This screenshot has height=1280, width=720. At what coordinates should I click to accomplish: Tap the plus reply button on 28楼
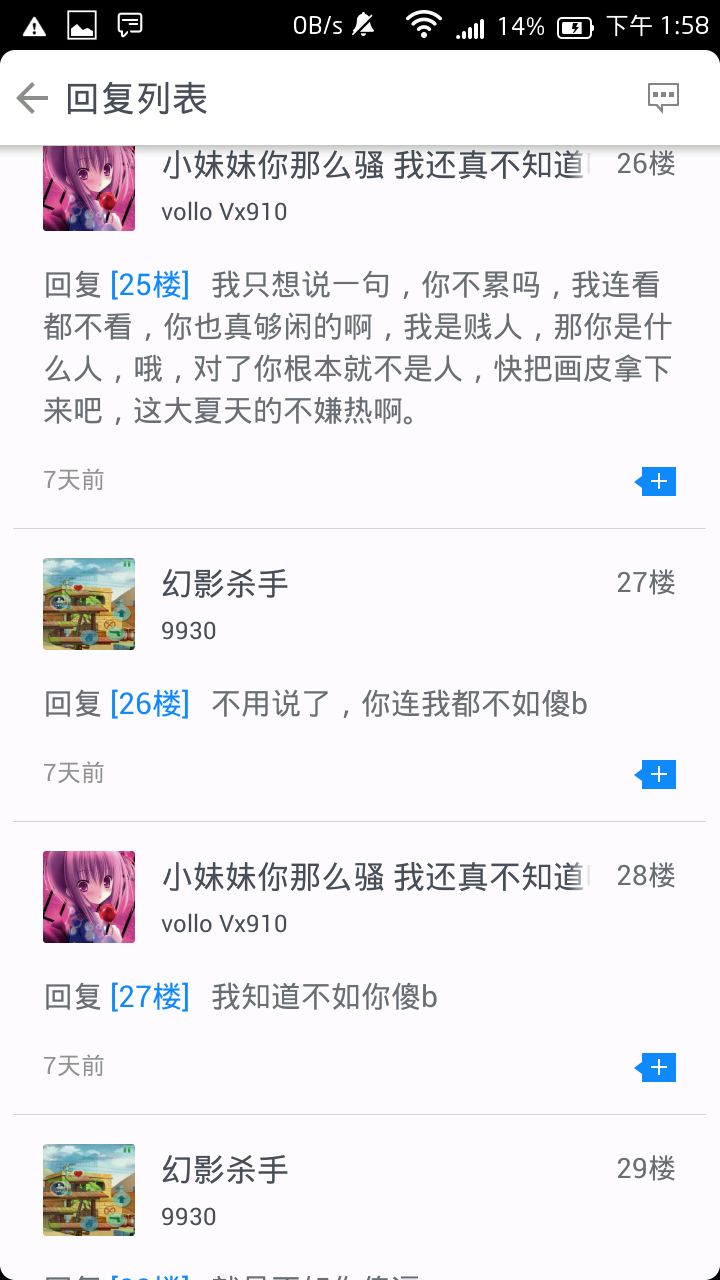pos(657,1067)
